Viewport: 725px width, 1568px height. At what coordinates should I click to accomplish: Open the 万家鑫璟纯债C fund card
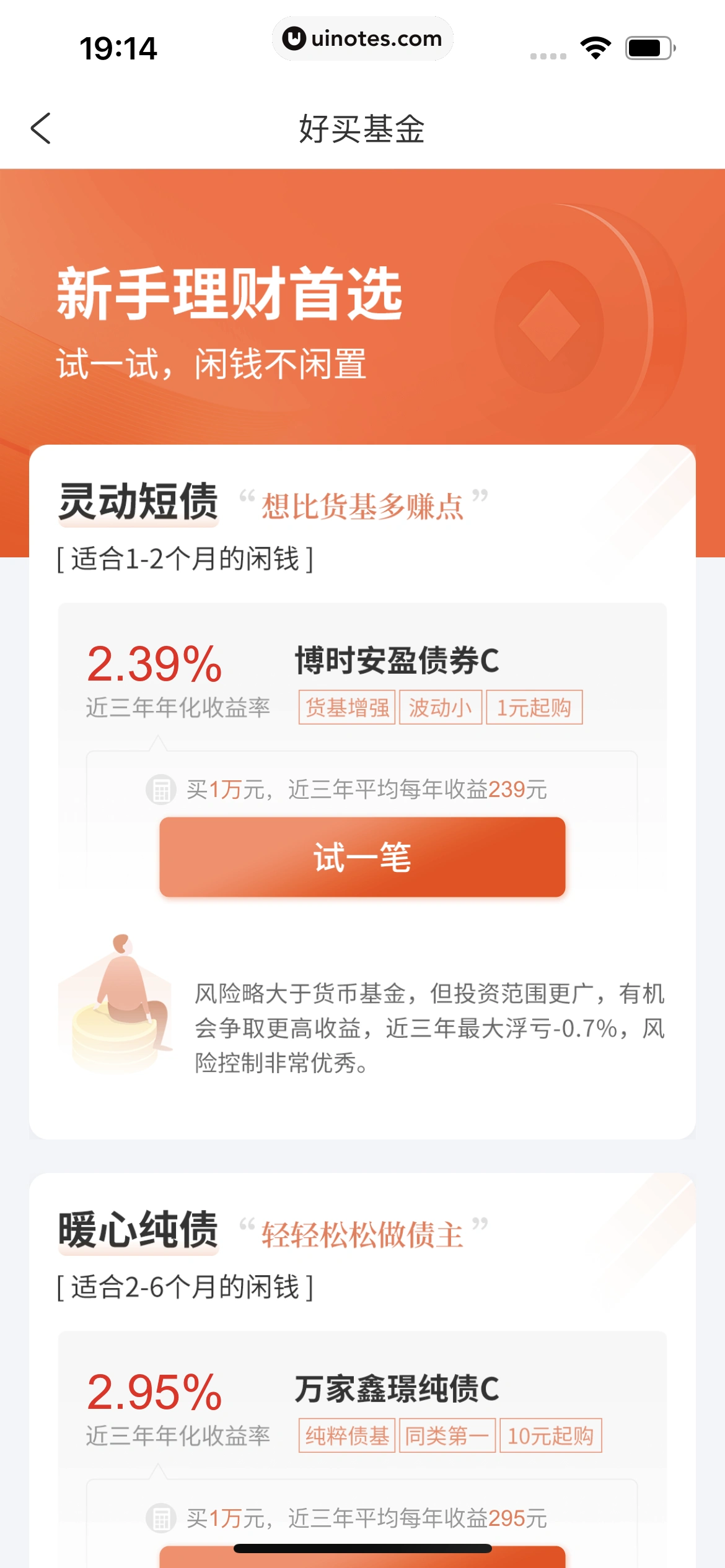397,1389
